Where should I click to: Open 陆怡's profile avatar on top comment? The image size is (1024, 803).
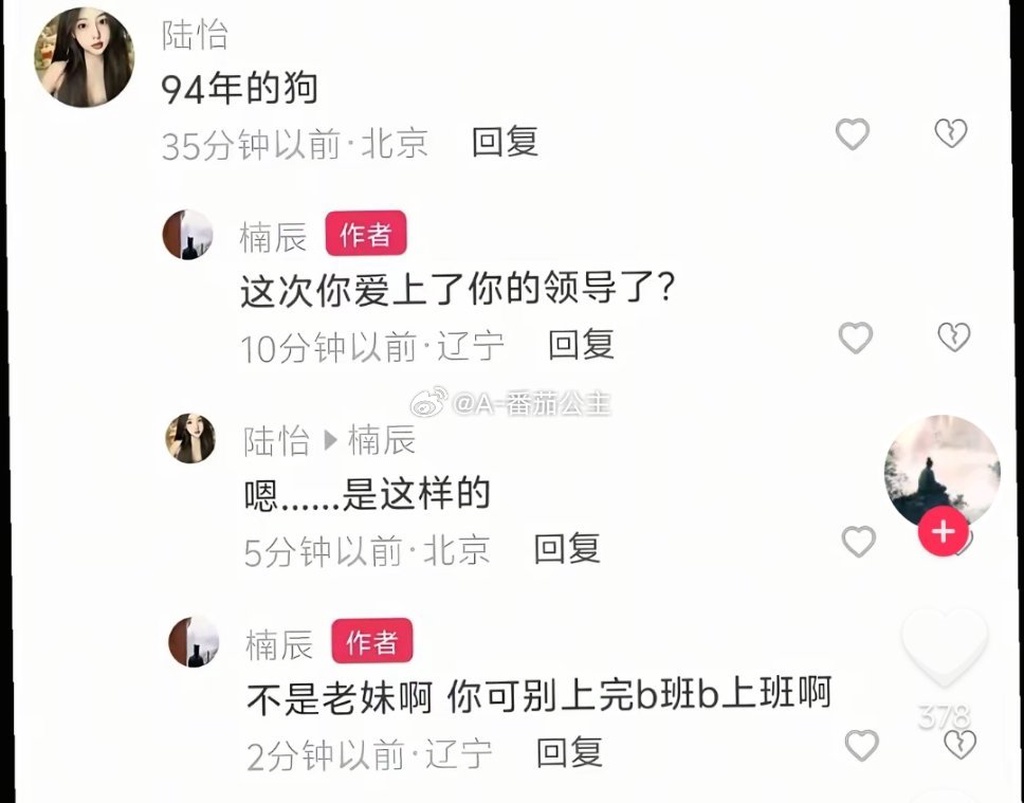click(x=84, y=56)
